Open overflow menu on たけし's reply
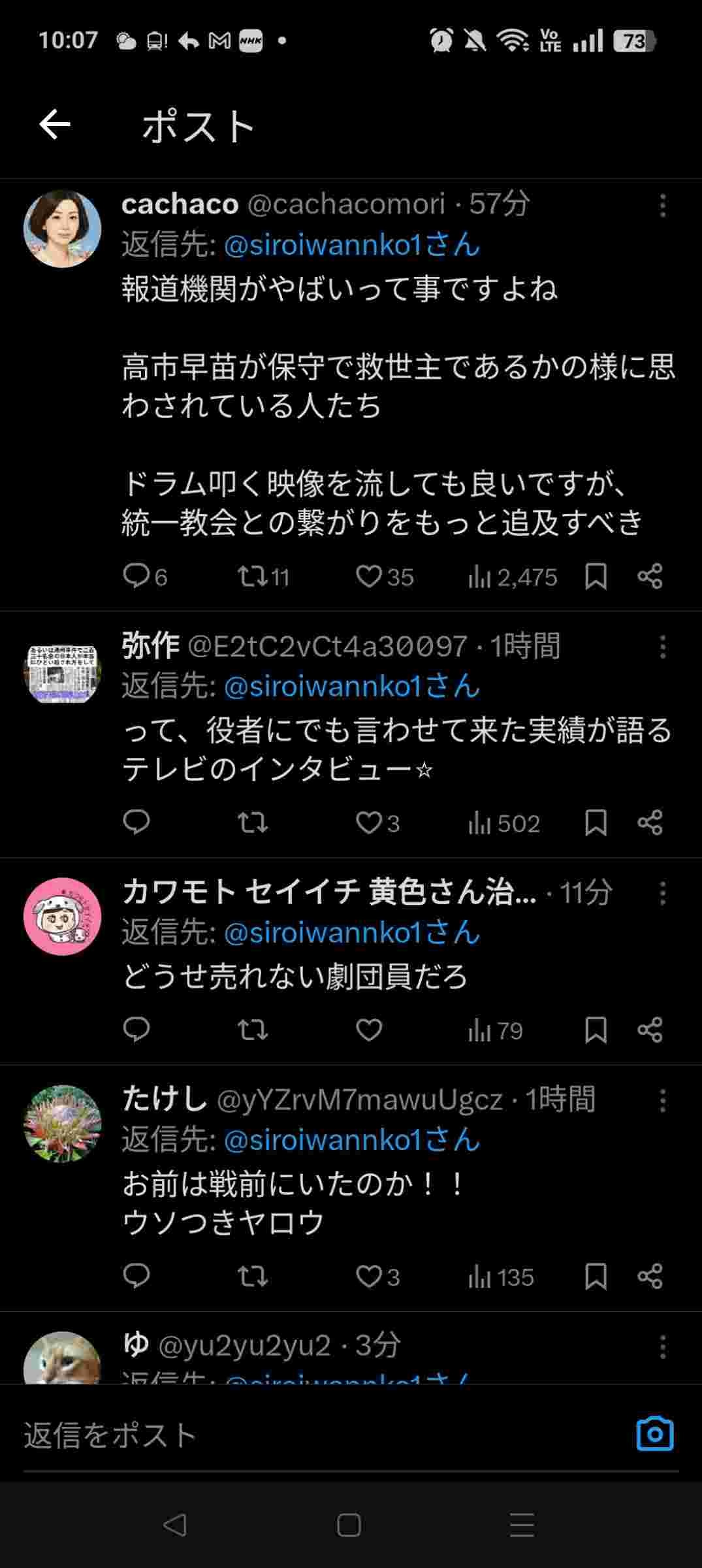 pos(662,1101)
